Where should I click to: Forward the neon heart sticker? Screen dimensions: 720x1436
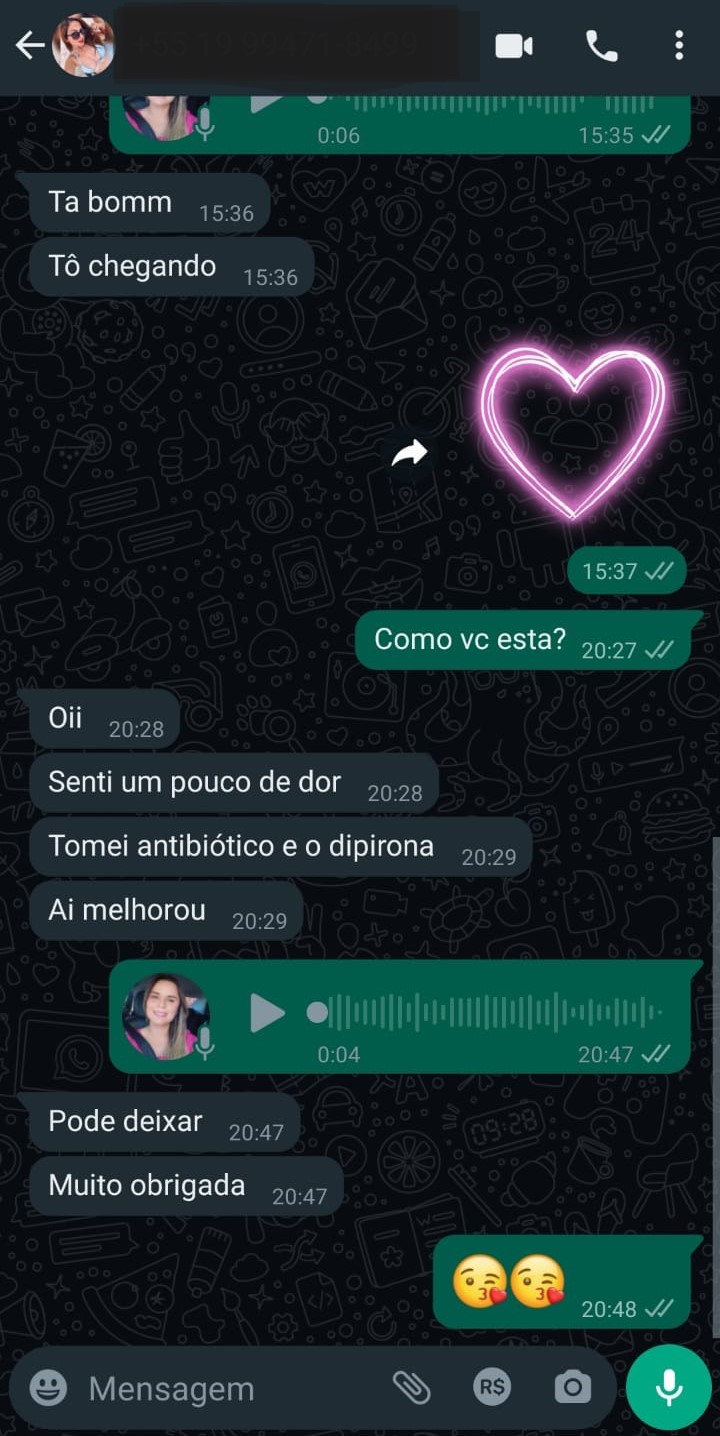pos(409,454)
